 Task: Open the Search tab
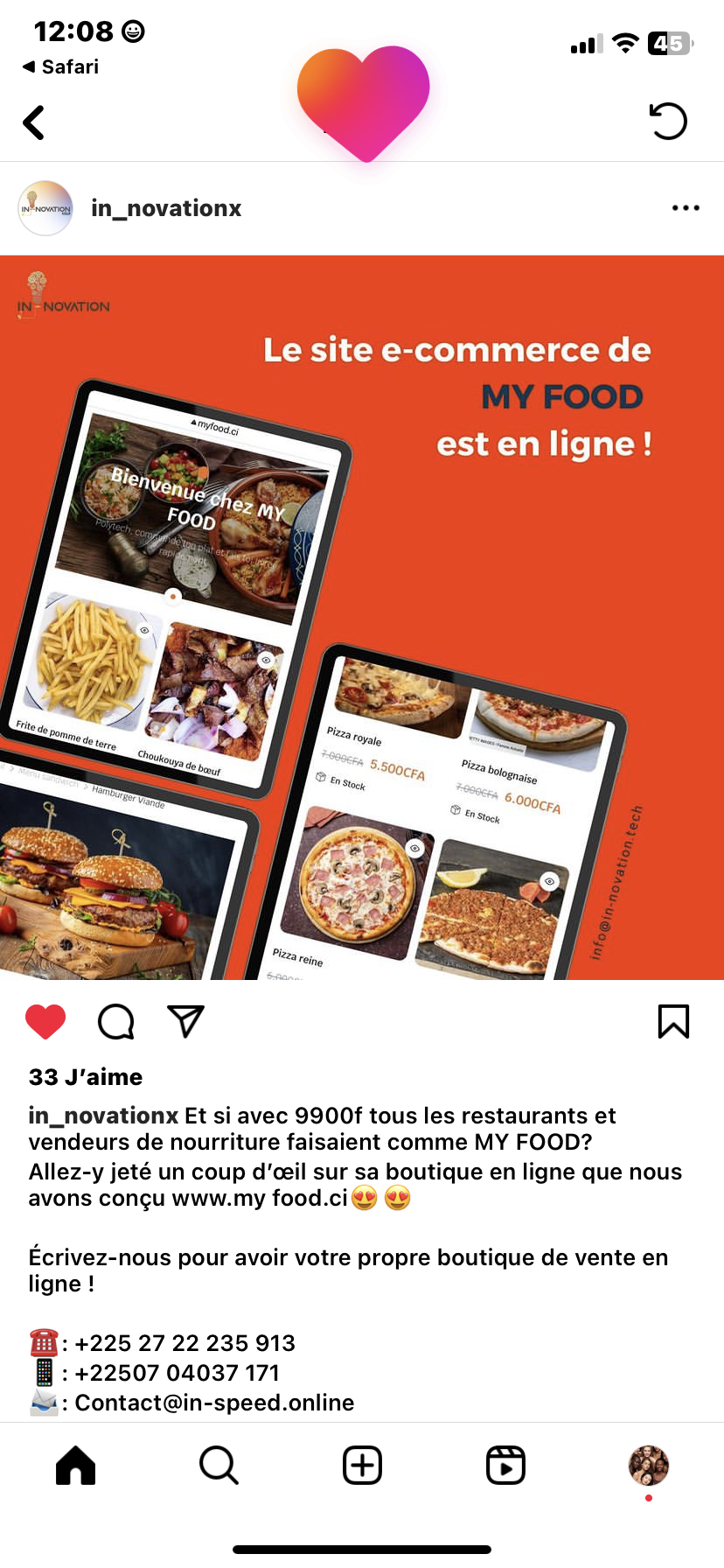219,1465
